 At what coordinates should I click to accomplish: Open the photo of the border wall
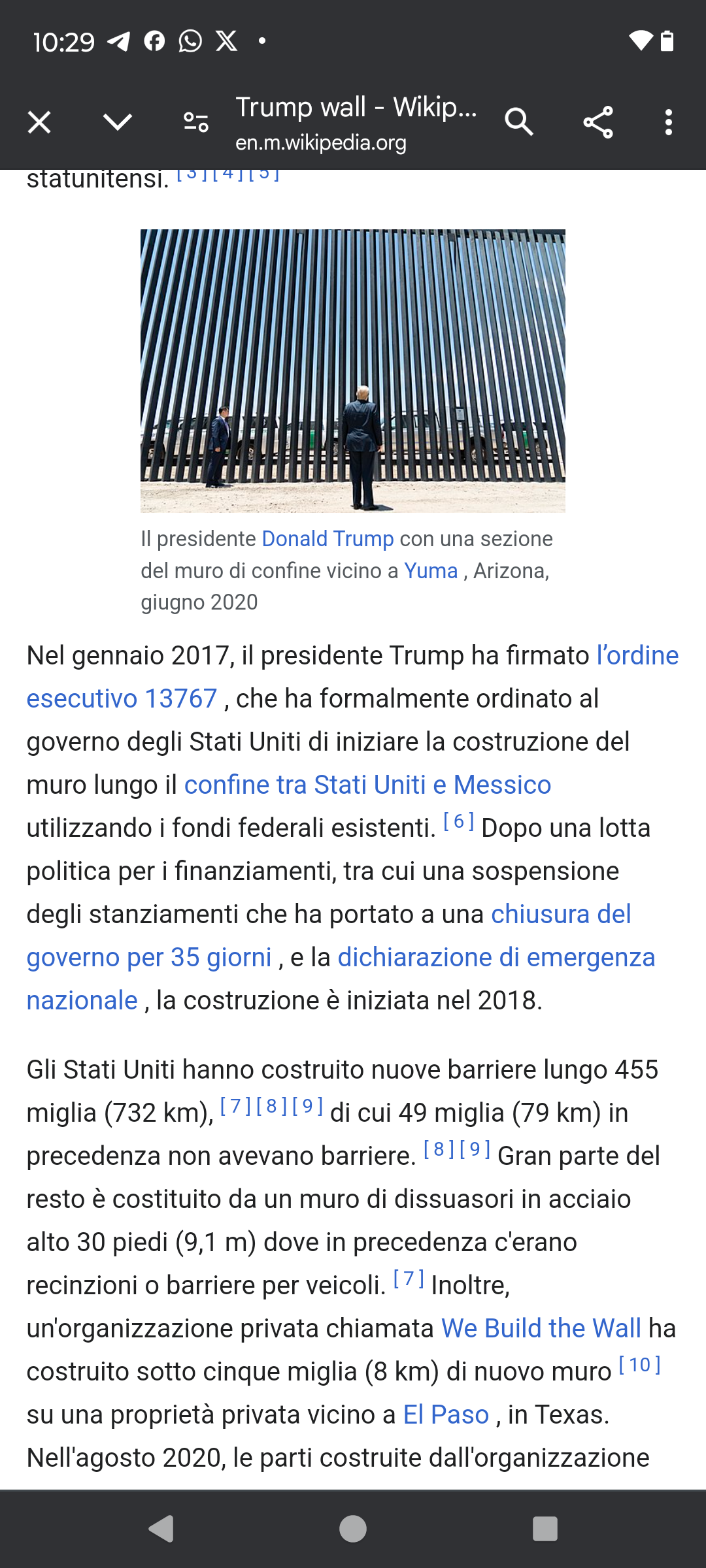353,370
